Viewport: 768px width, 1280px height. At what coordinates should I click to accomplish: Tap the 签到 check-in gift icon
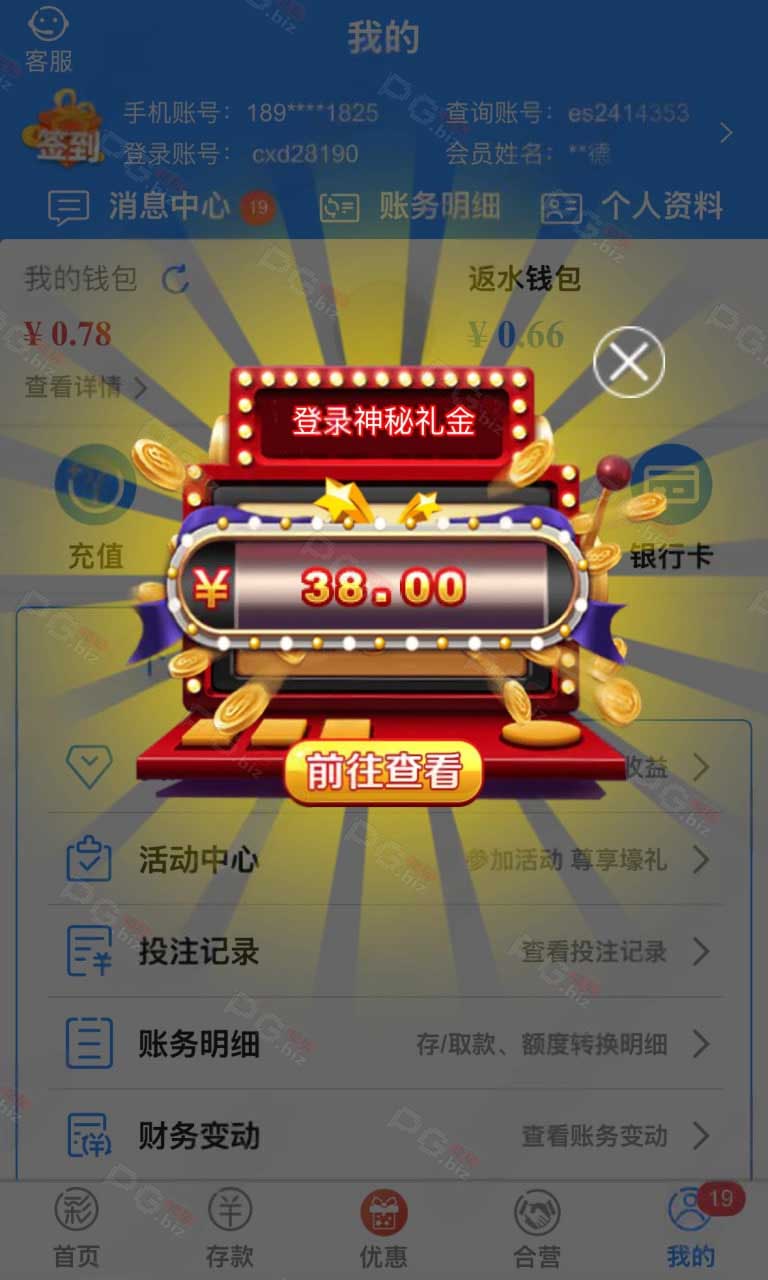tap(64, 130)
